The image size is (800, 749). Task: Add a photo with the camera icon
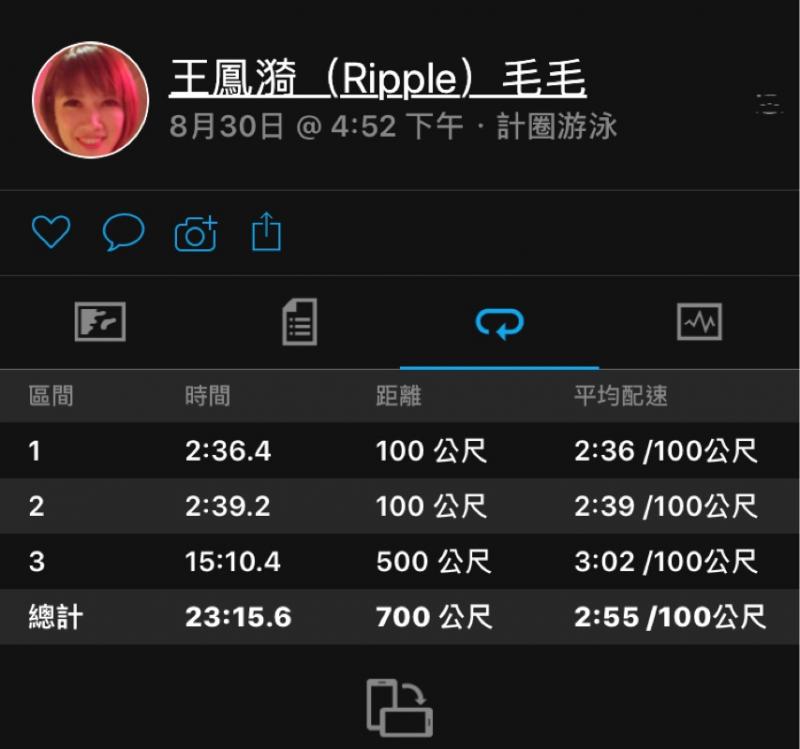click(196, 234)
